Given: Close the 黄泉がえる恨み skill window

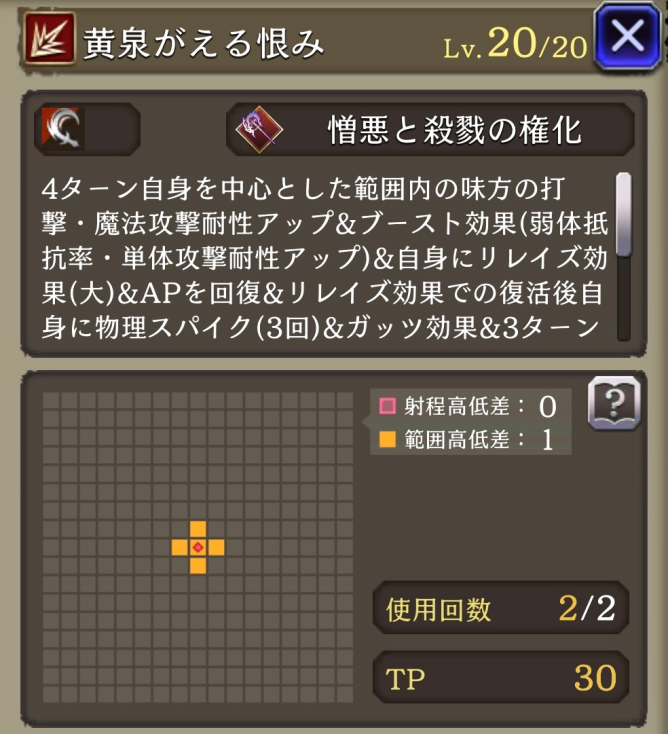Looking at the screenshot, I should (627, 37).
